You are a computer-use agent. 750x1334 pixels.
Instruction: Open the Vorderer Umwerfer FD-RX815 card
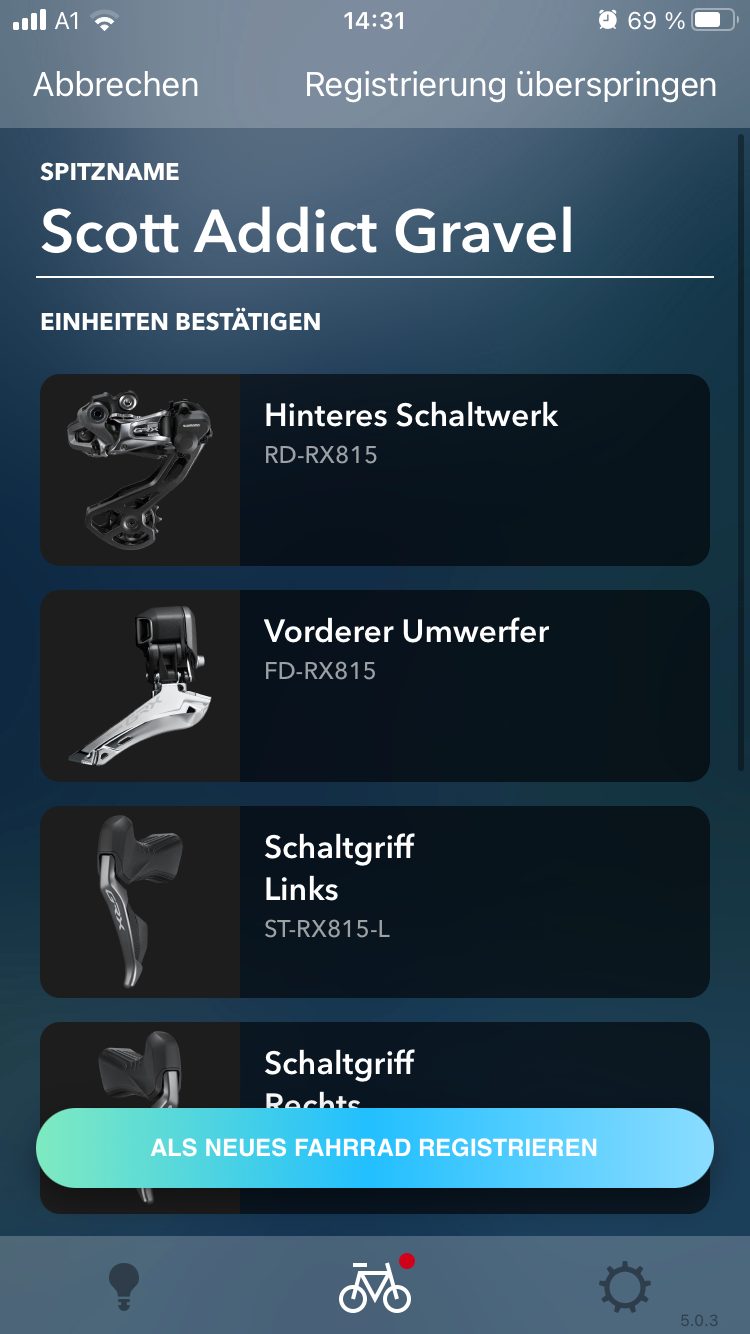[x=374, y=686]
